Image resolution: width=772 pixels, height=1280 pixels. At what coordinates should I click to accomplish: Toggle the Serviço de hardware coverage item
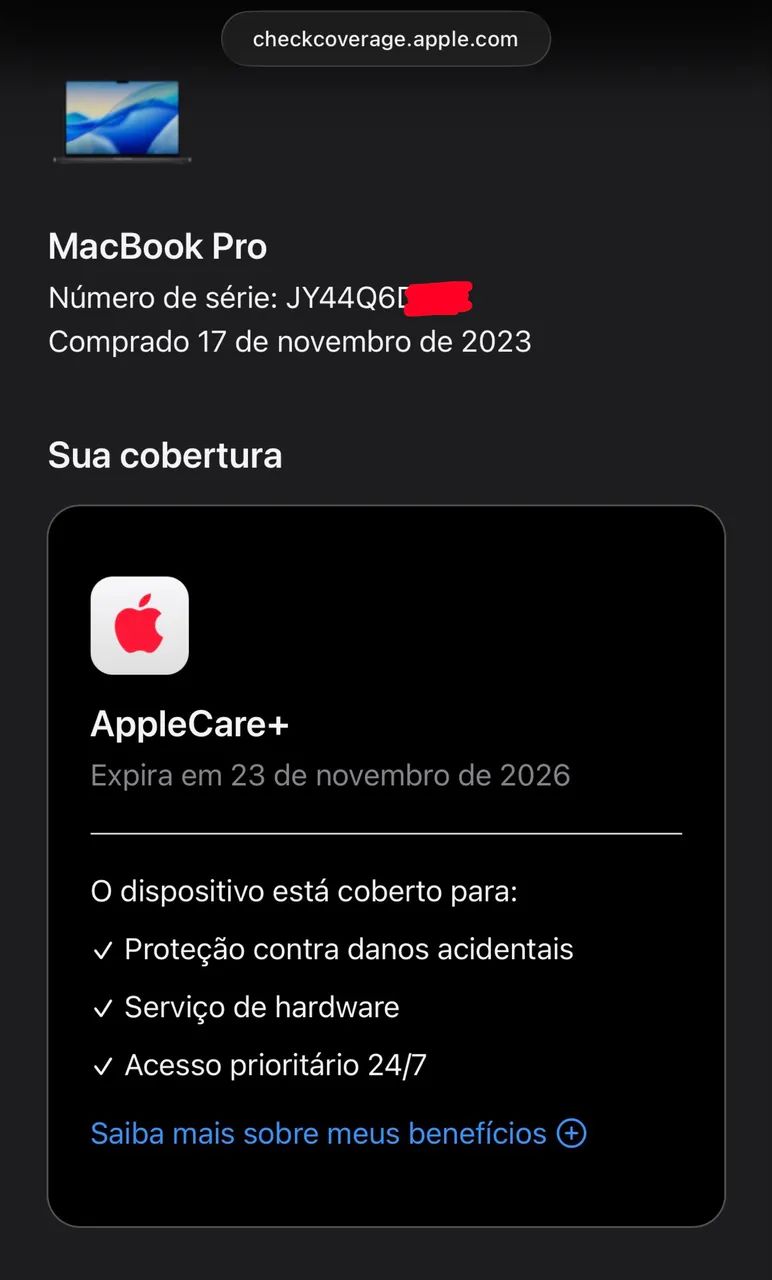coord(262,1007)
